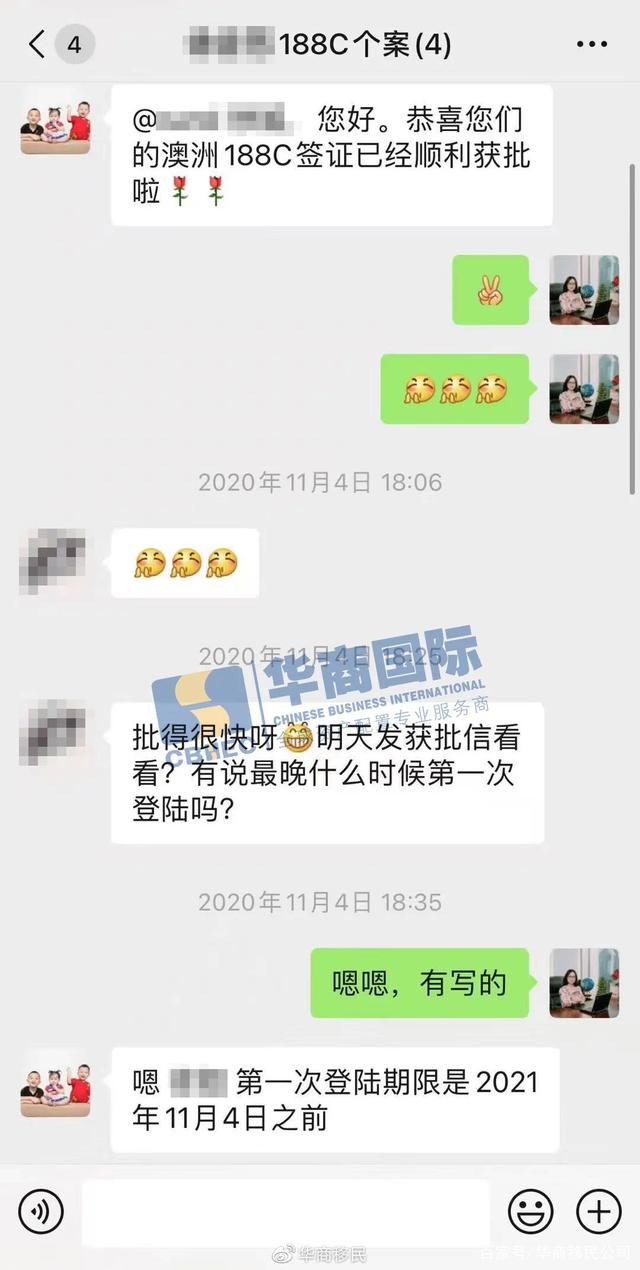Go back to the chat list

tap(38, 44)
